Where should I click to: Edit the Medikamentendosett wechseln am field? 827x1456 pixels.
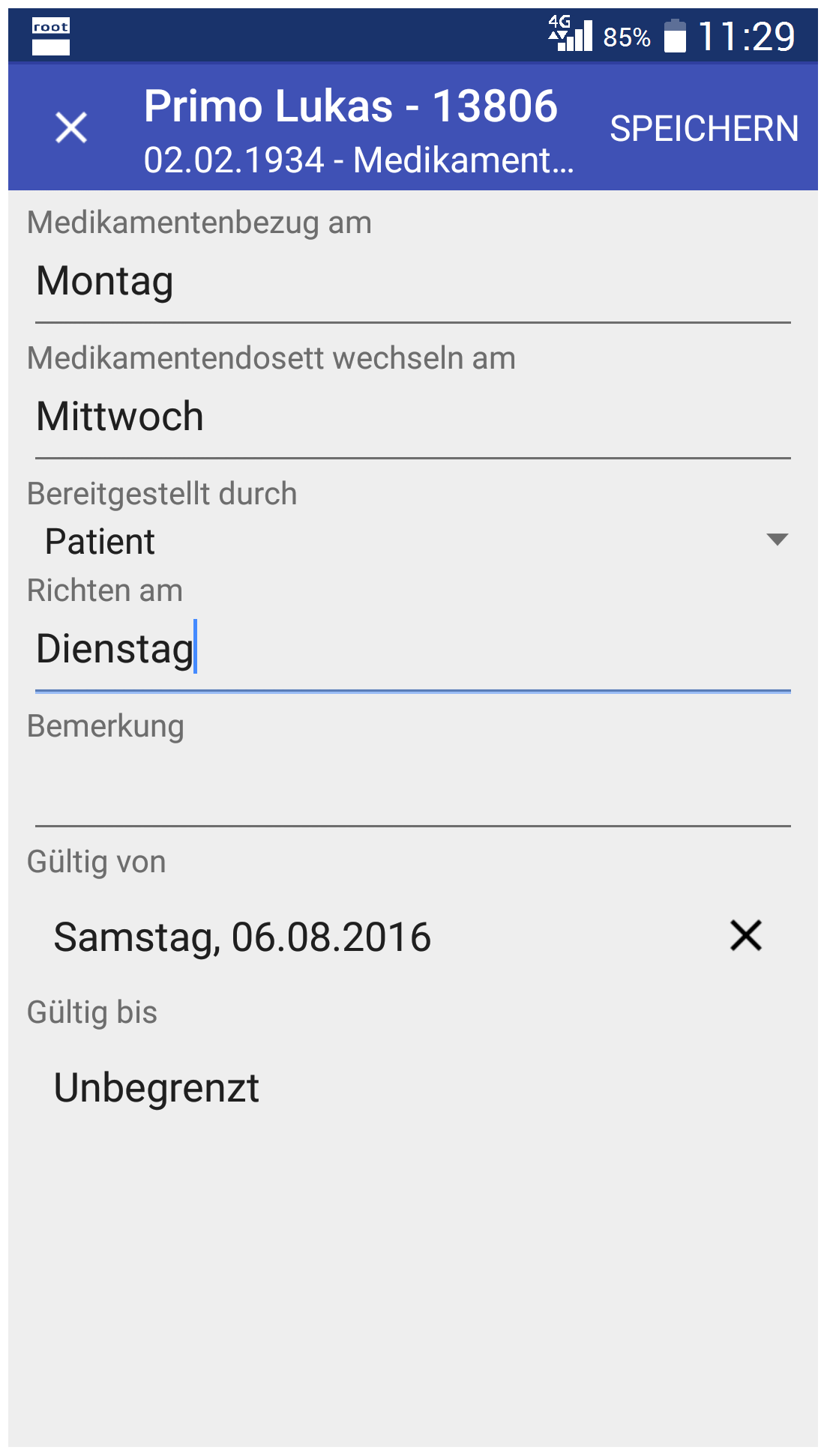(413, 418)
